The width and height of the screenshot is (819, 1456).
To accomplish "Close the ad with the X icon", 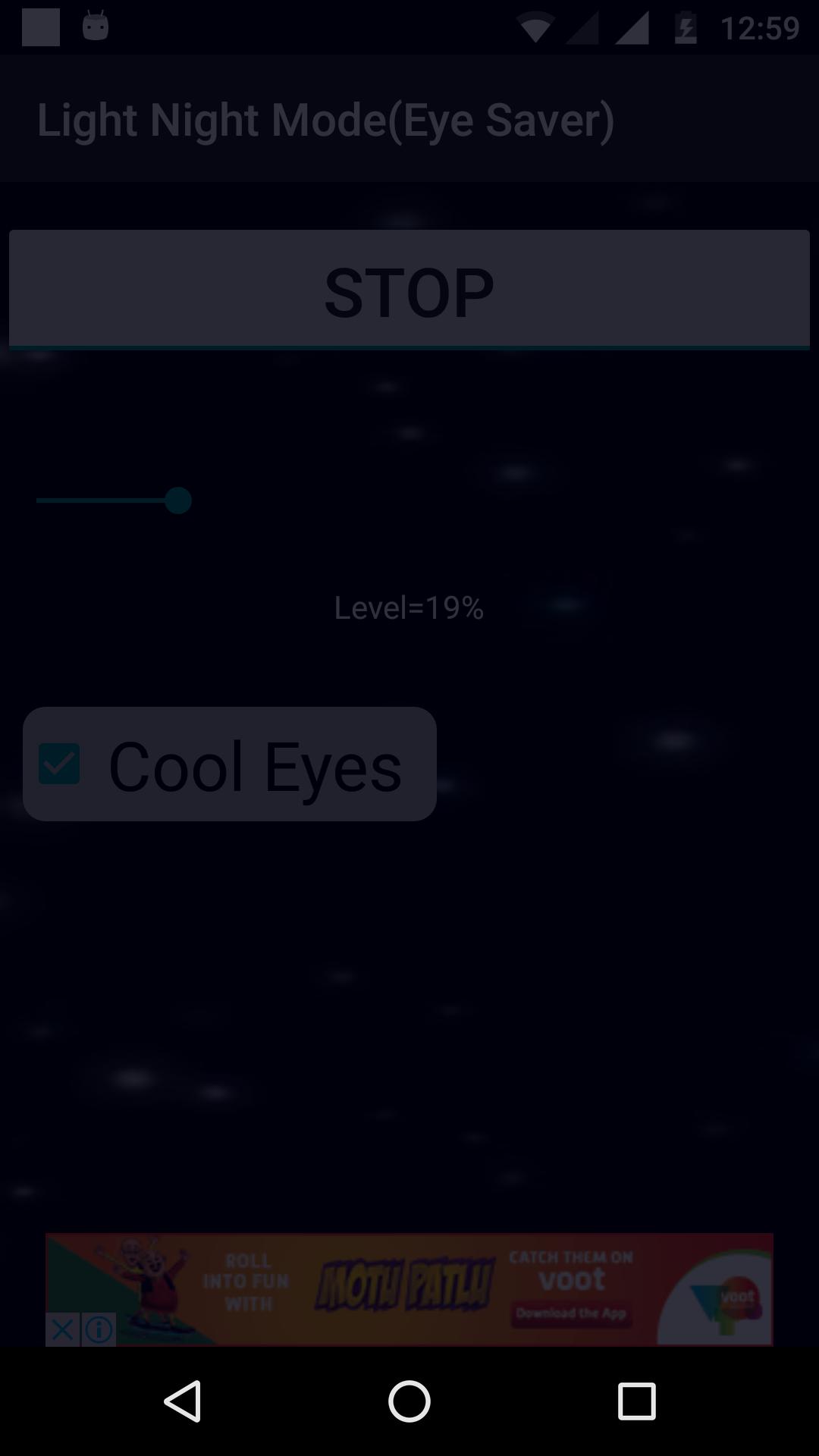I will click(63, 1329).
